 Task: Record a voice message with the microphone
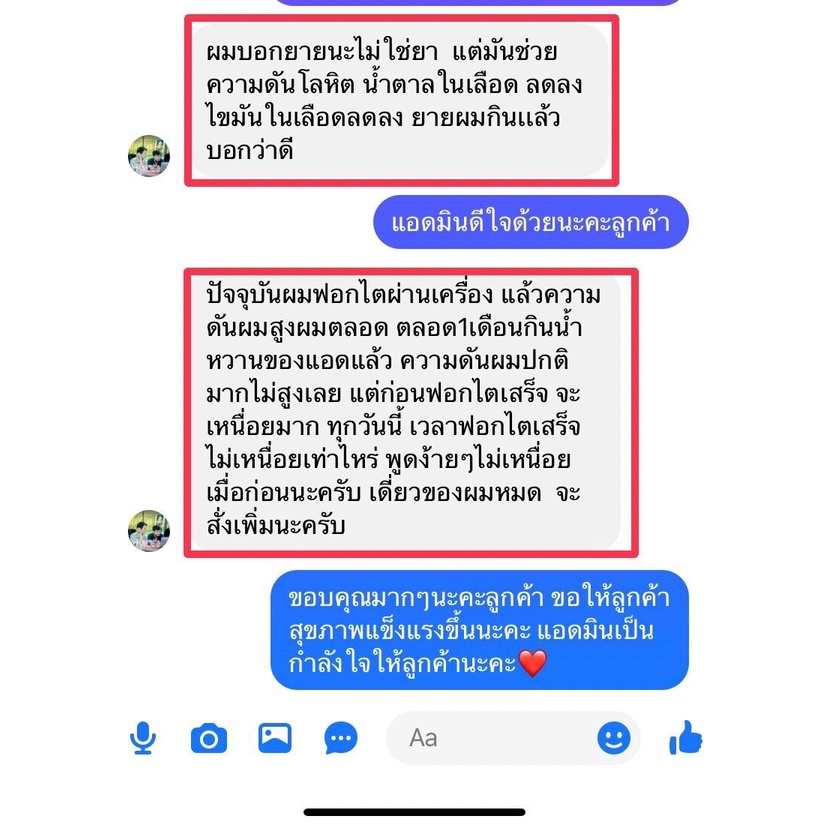[x=143, y=738]
